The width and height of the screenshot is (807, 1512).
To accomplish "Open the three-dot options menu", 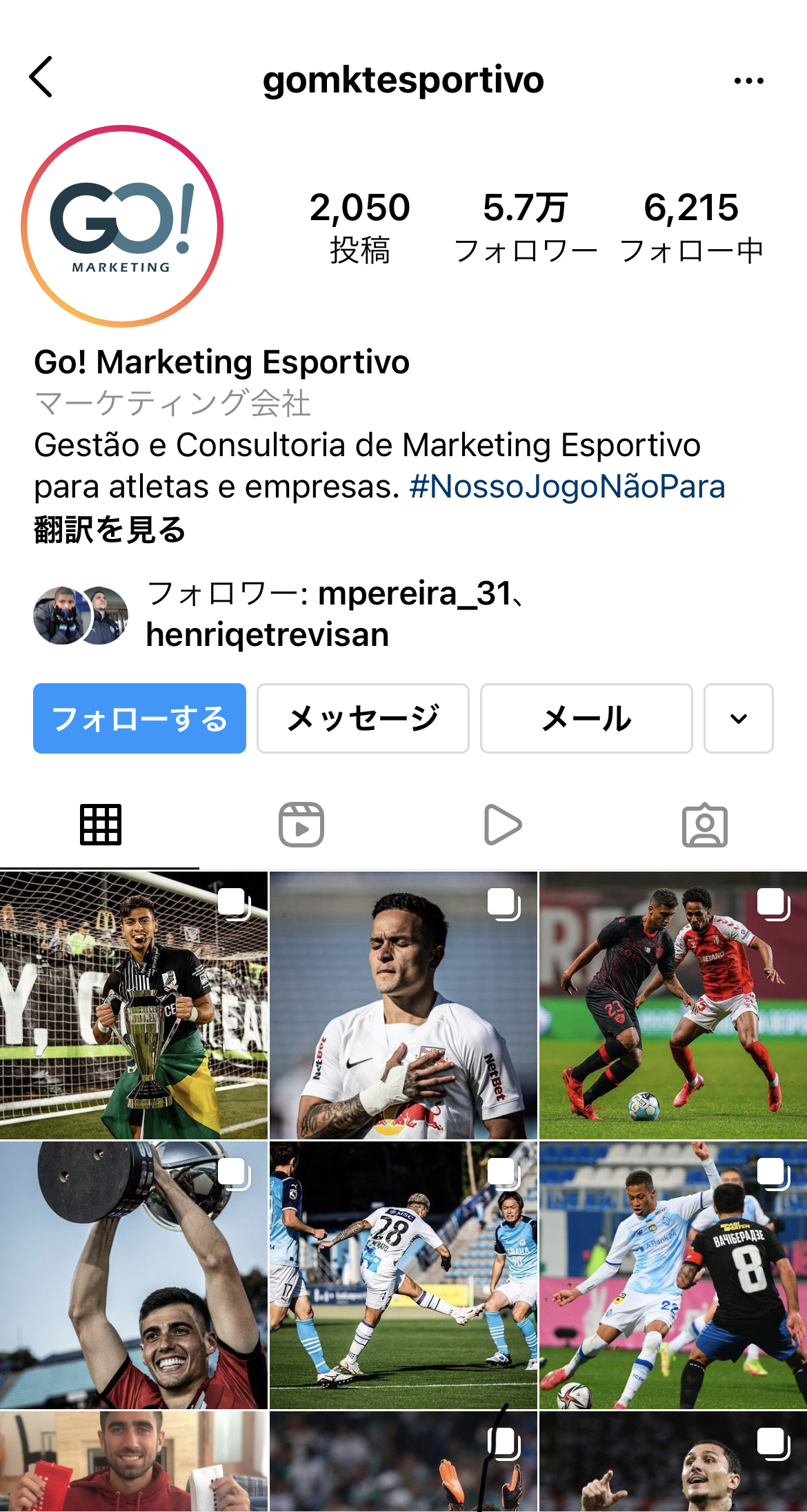I will (748, 81).
